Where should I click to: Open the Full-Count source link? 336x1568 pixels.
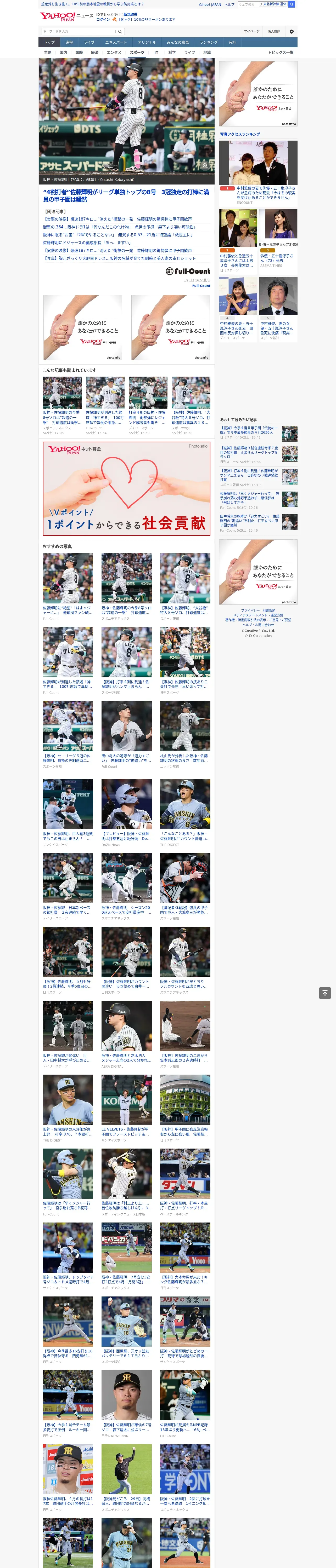(201, 285)
